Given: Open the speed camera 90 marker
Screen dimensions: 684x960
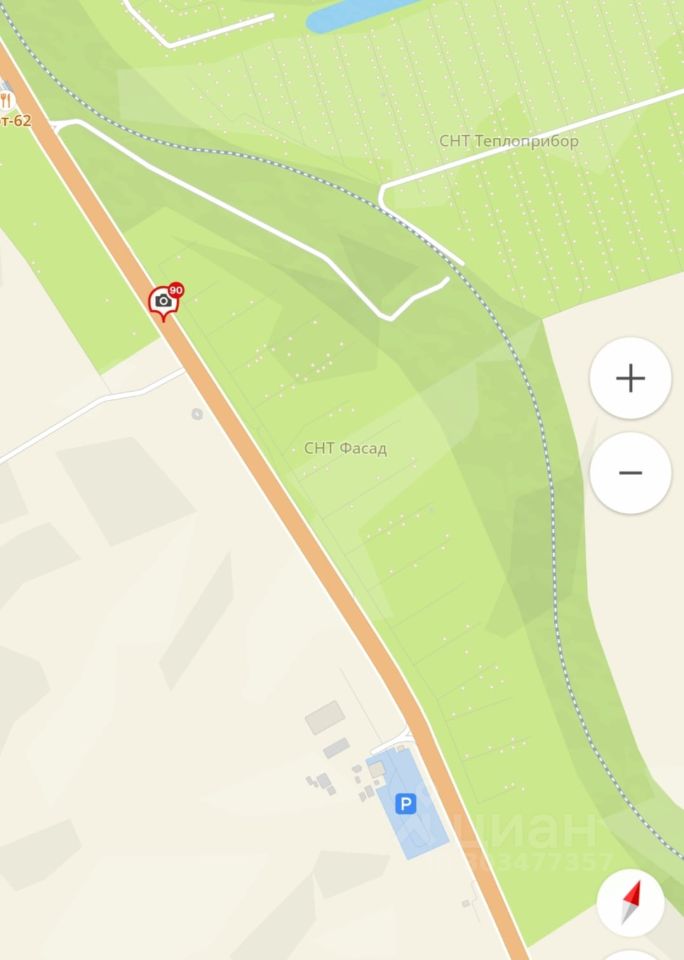Looking at the screenshot, I should coord(165,300).
